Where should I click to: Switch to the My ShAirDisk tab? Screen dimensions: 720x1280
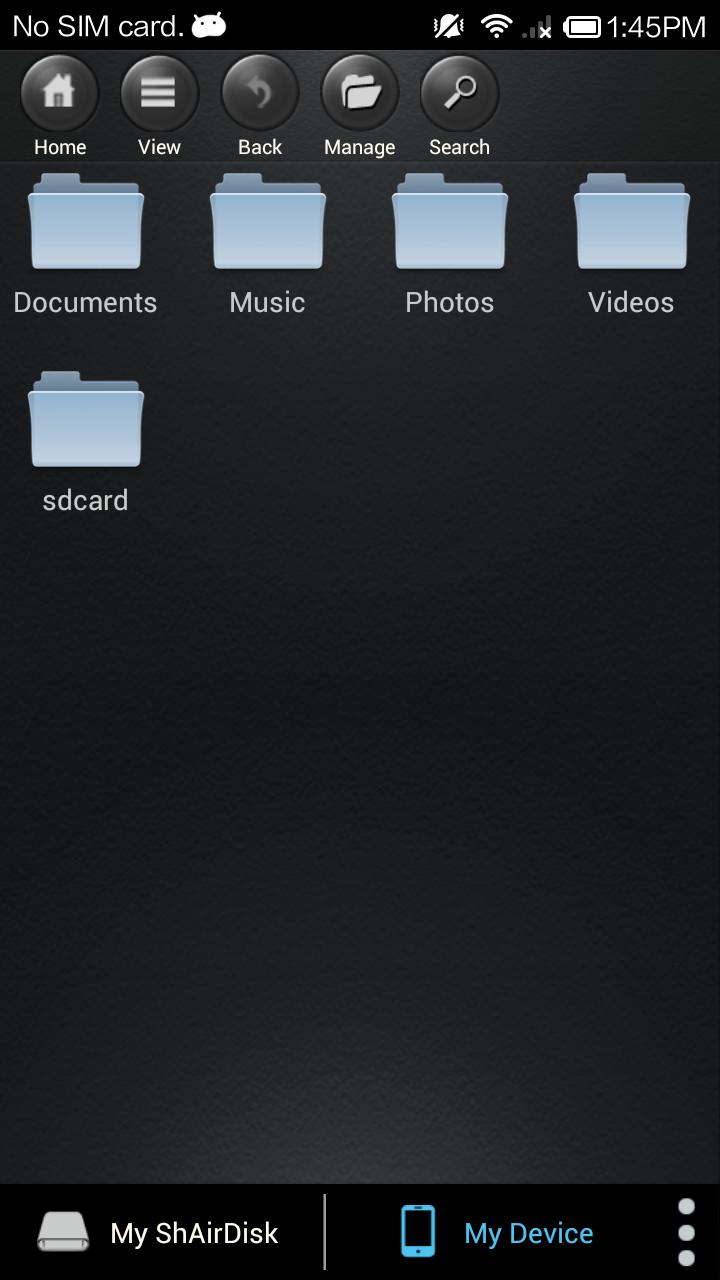pos(160,1232)
